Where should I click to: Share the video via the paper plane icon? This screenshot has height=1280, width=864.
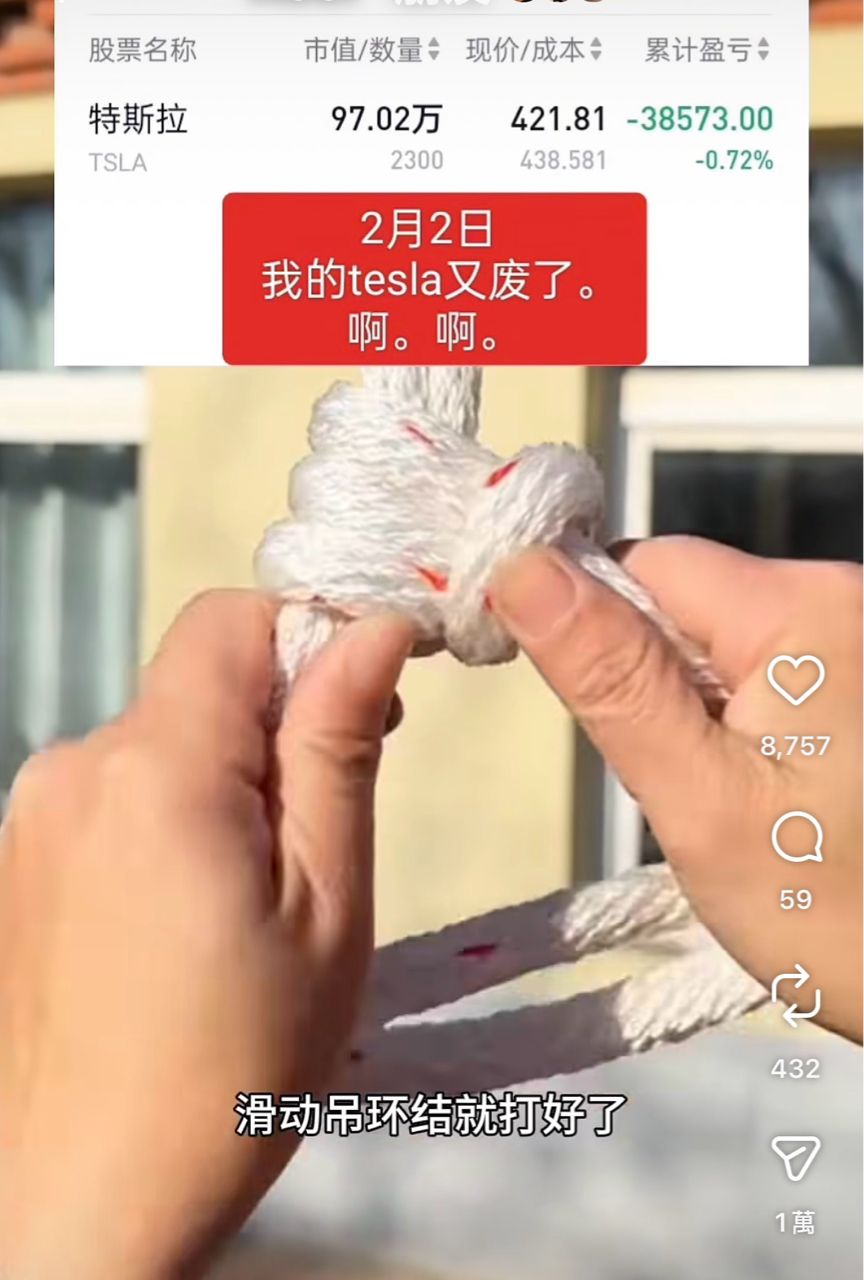(796, 1158)
